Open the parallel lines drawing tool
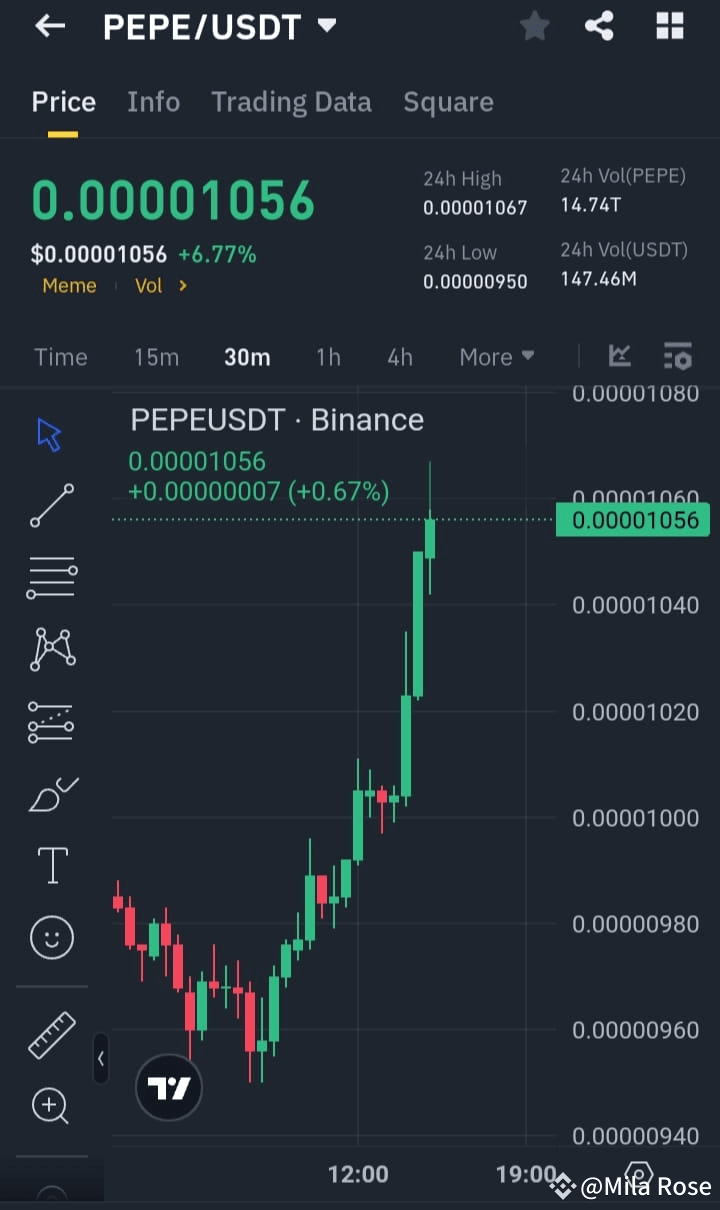Viewport: 720px width, 1210px height. pos(50,577)
